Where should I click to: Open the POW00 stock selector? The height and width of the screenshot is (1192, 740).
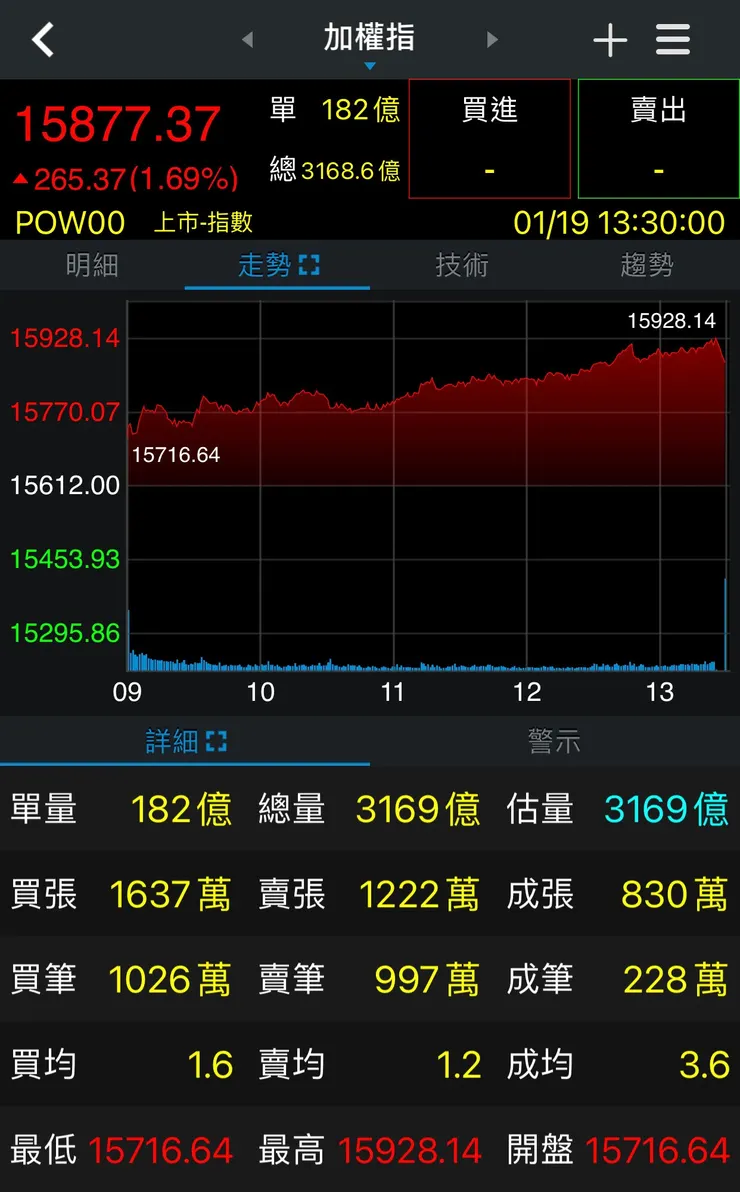coord(68,223)
